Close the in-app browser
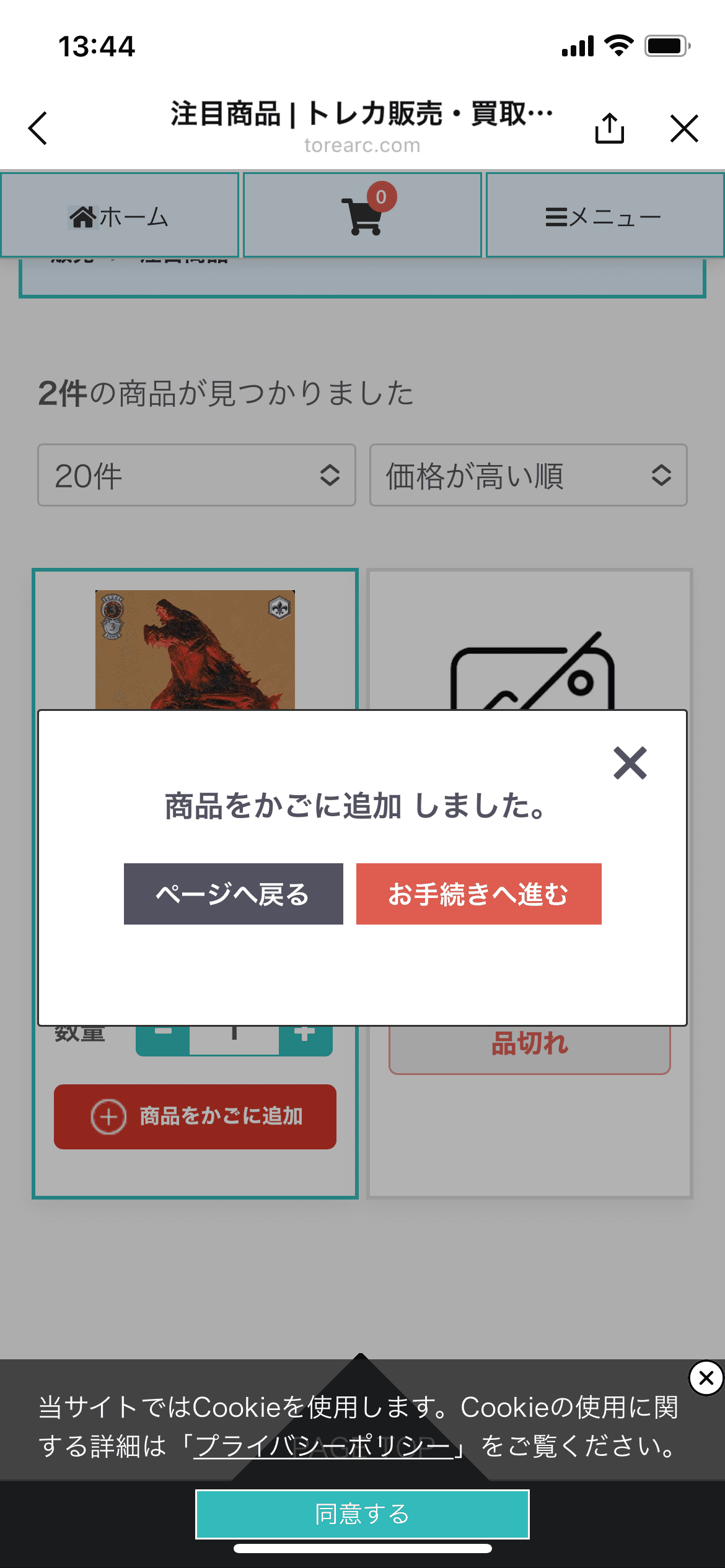Image resolution: width=725 pixels, height=1568 pixels. pyautogui.click(x=684, y=128)
